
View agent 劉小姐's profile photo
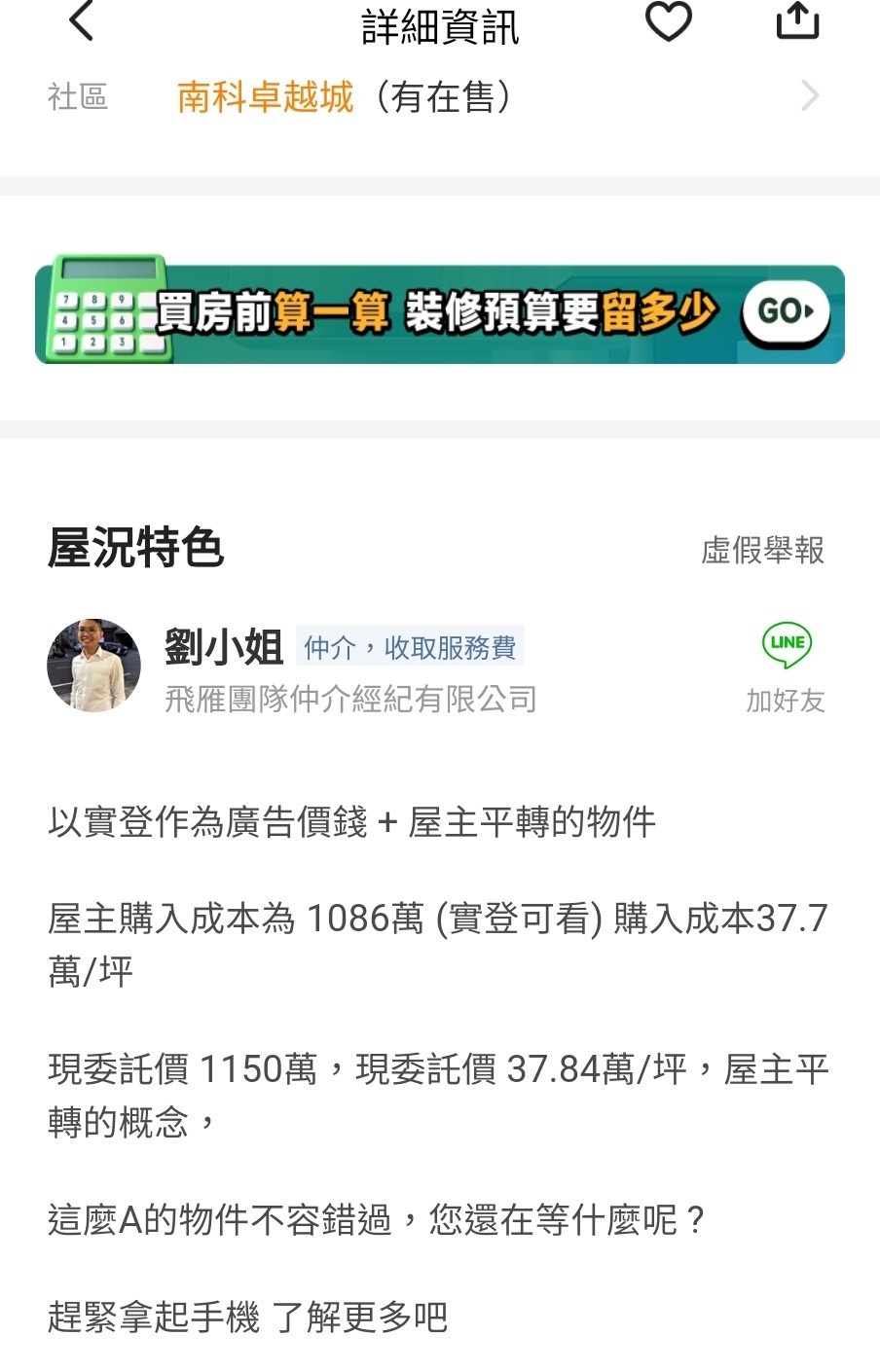tap(94, 666)
